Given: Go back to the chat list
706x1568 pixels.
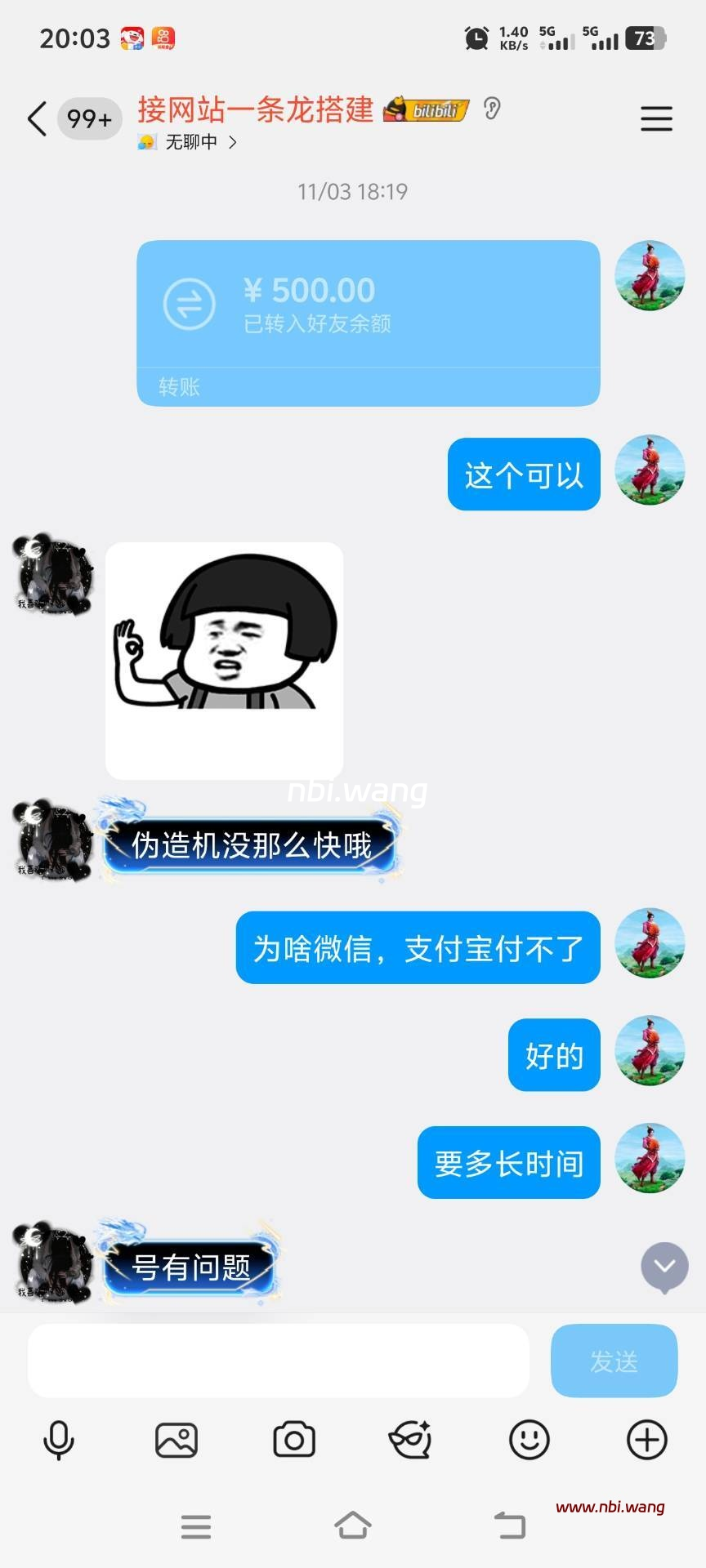Looking at the screenshot, I should [x=37, y=119].
